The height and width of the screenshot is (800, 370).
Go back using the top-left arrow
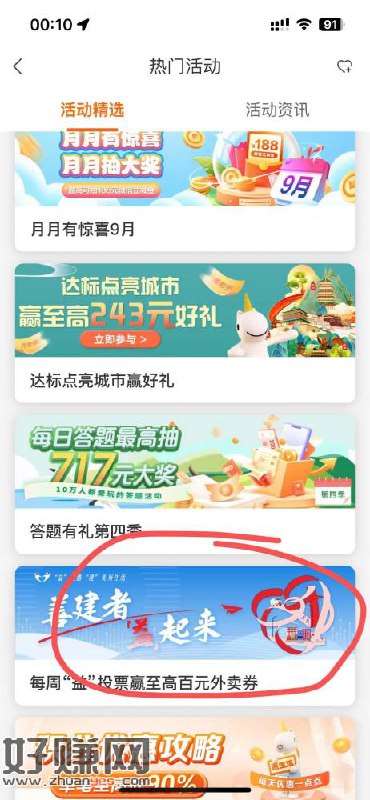(x=18, y=66)
